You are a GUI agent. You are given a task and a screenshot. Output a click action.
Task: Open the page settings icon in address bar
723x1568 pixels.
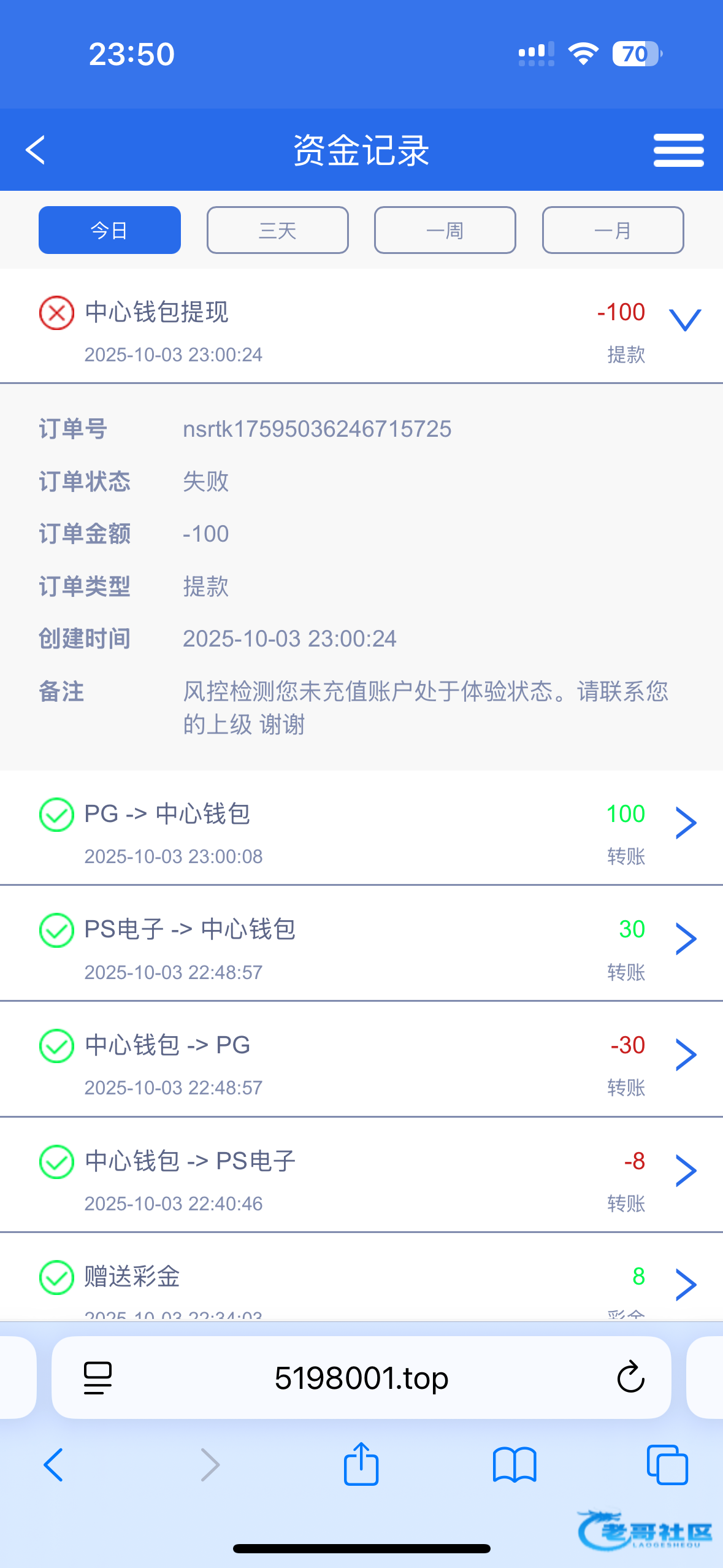(x=98, y=1378)
